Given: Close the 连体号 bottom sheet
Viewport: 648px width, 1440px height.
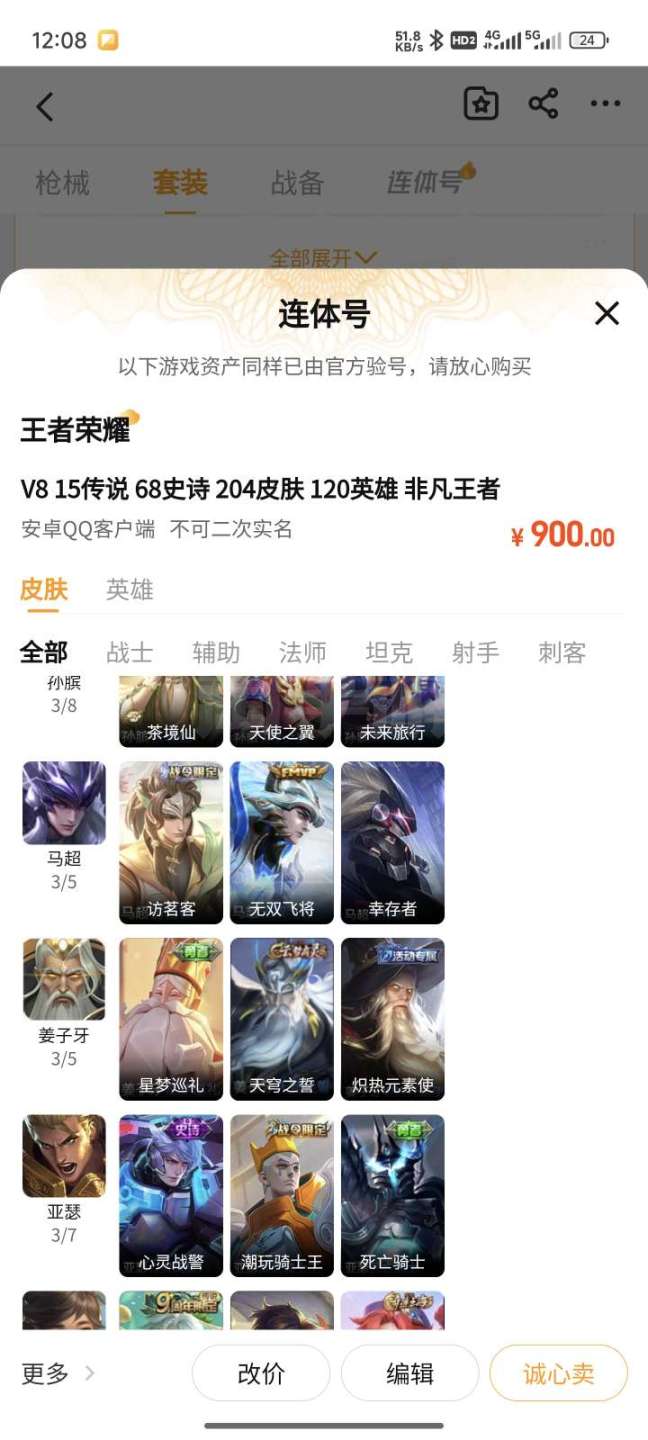Looking at the screenshot, I should tap(606, 314).
